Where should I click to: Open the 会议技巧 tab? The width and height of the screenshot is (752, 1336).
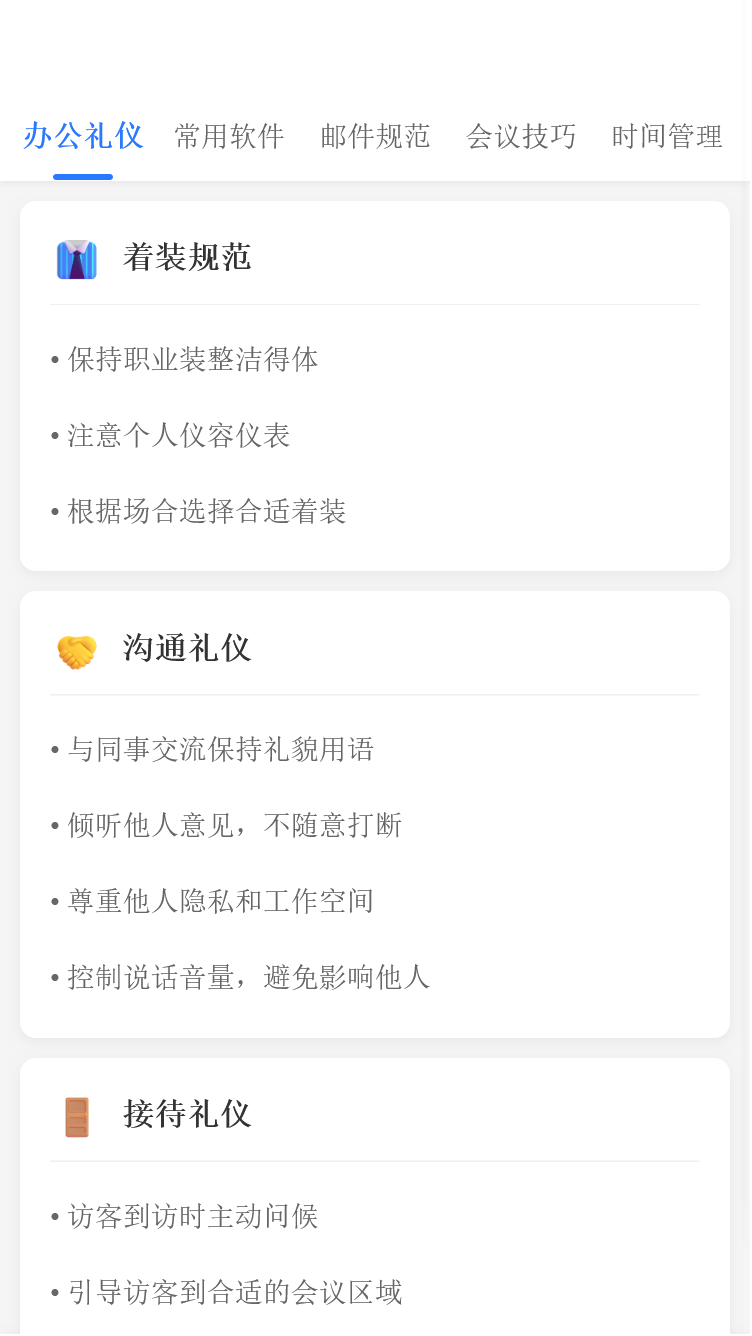(x=520, y=137)
